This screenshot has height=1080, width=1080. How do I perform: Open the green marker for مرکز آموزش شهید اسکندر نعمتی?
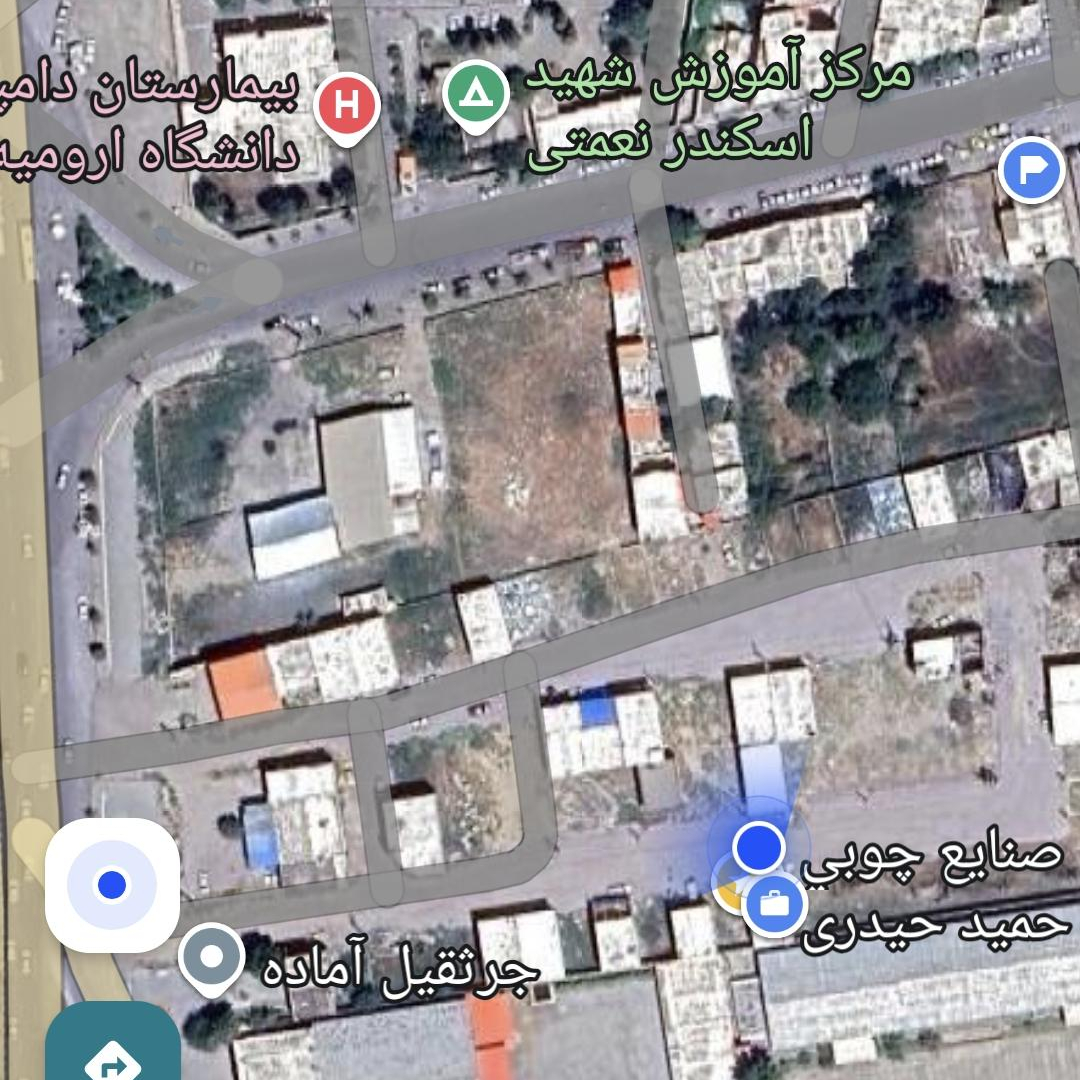pos(477,95)
